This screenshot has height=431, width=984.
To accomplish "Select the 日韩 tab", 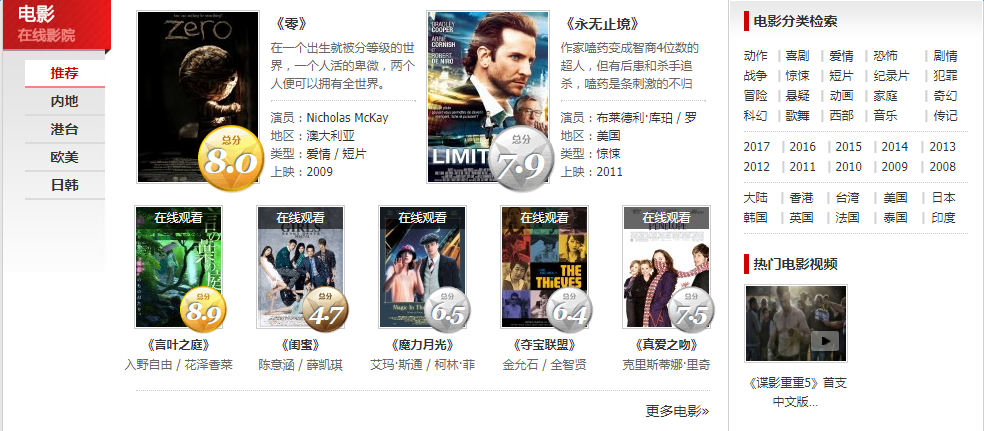I will [x=64, y=185].
